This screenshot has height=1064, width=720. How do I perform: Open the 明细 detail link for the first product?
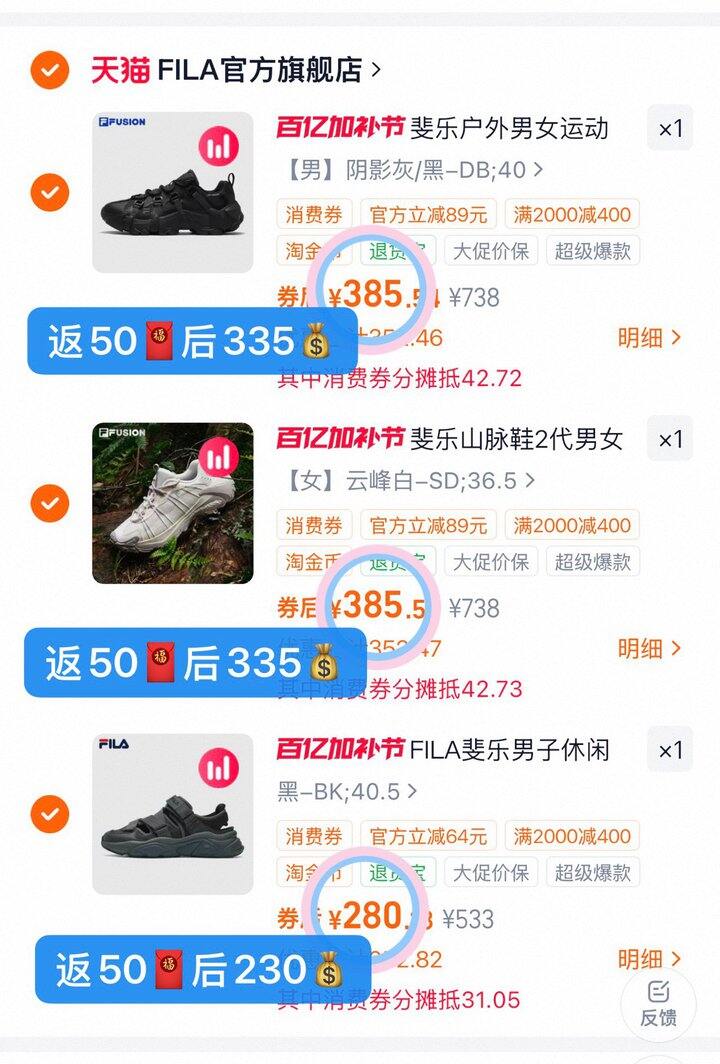tap(650, 339)
